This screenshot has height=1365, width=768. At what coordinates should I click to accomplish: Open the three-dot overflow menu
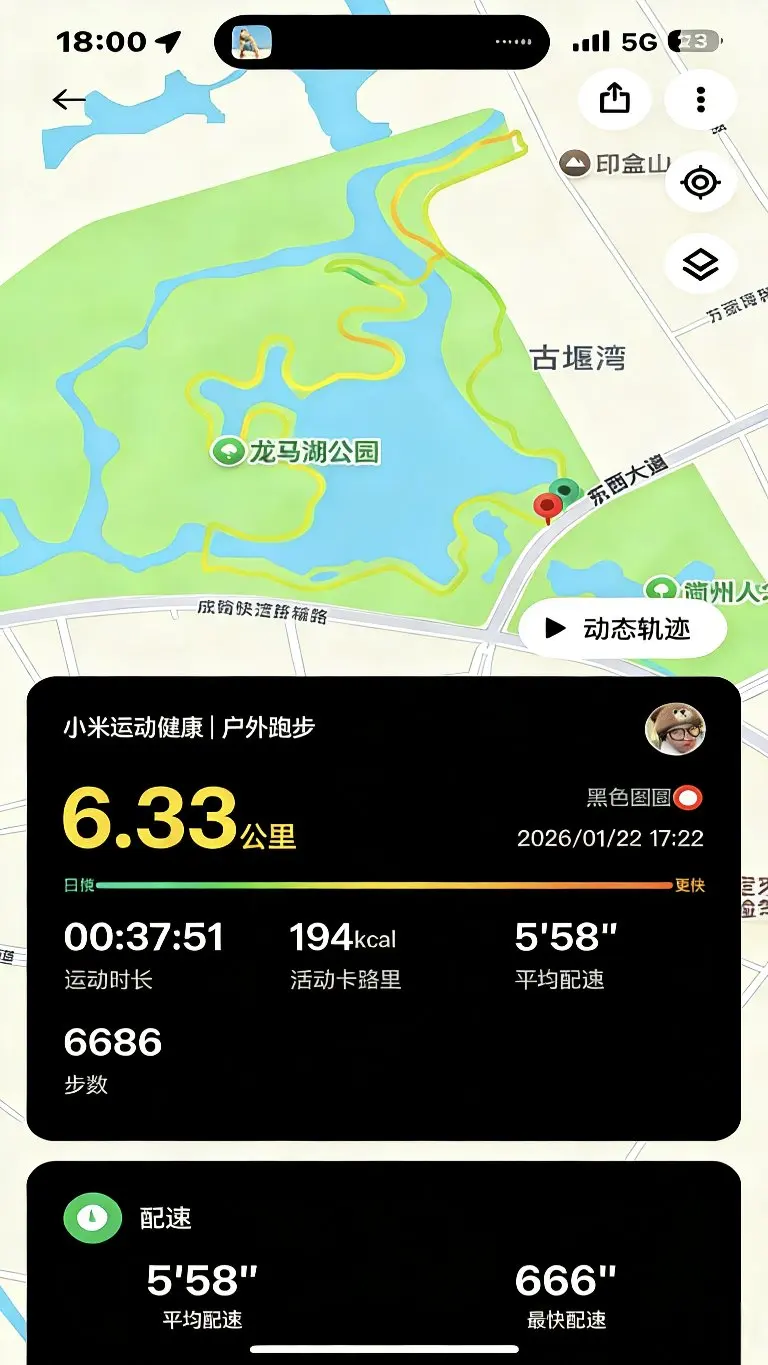point(701,99)
